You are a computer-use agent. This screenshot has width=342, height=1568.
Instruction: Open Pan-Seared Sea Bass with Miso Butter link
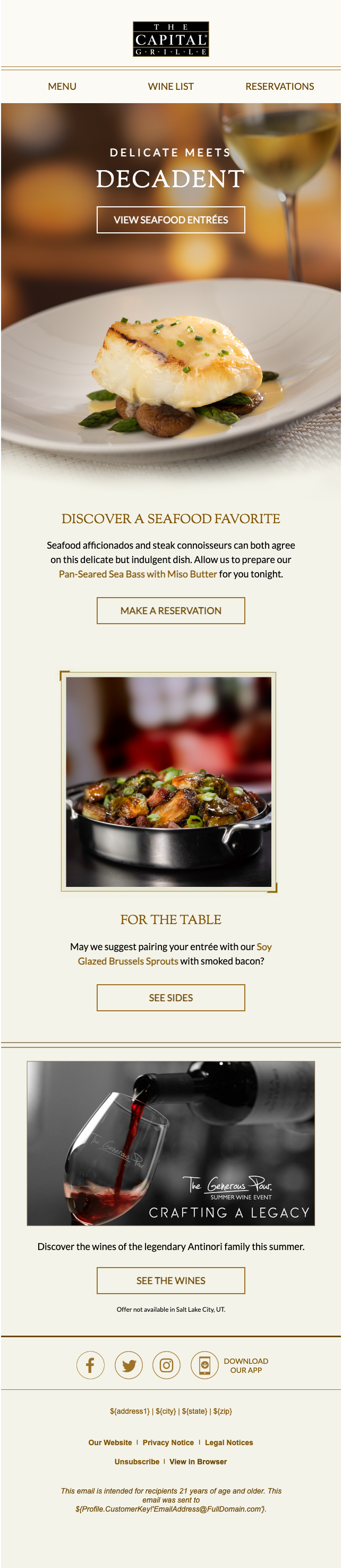[138, 574]
